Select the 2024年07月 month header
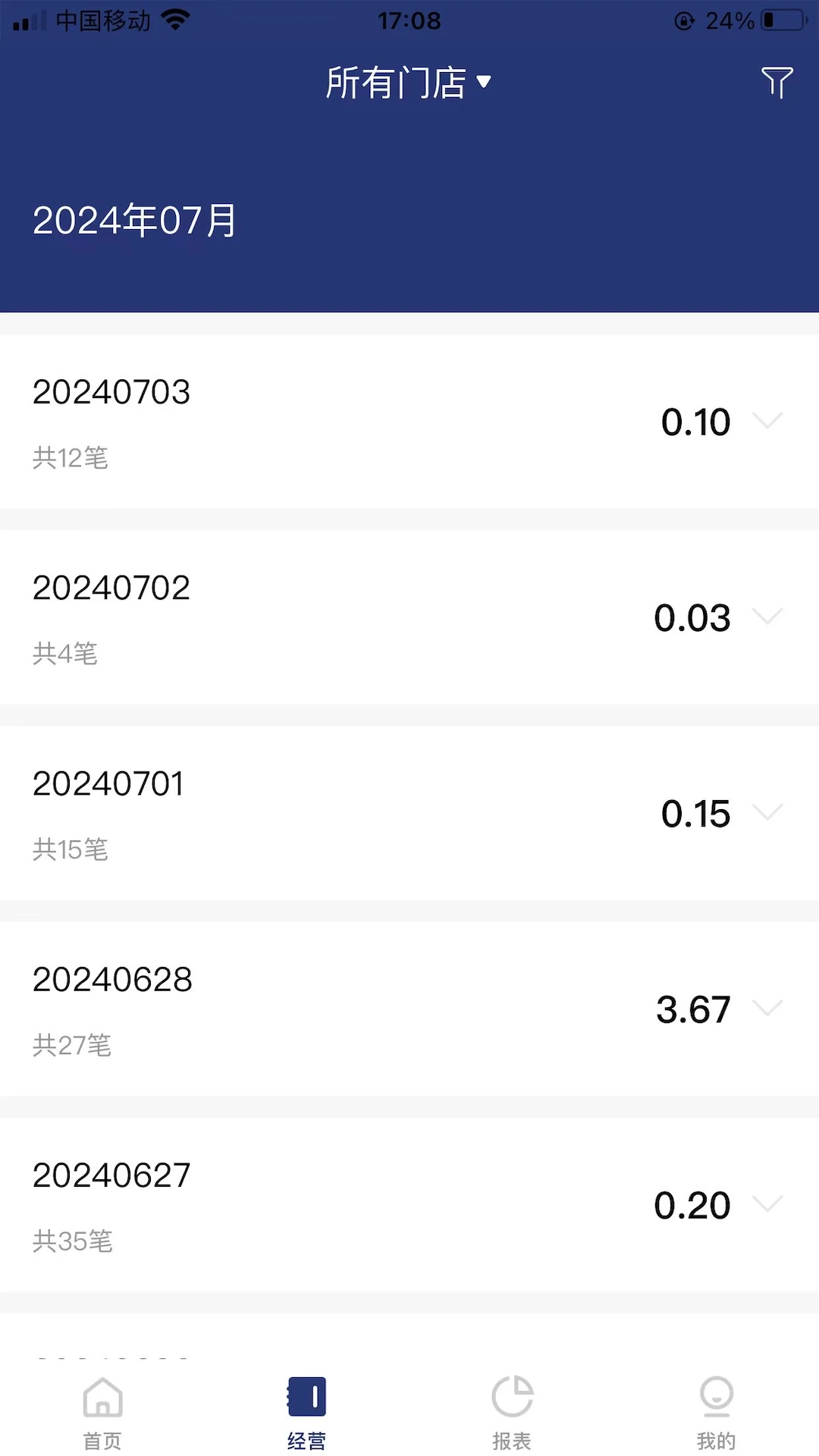The width and height of the screenshot is (819, 1456). (135, 221)
